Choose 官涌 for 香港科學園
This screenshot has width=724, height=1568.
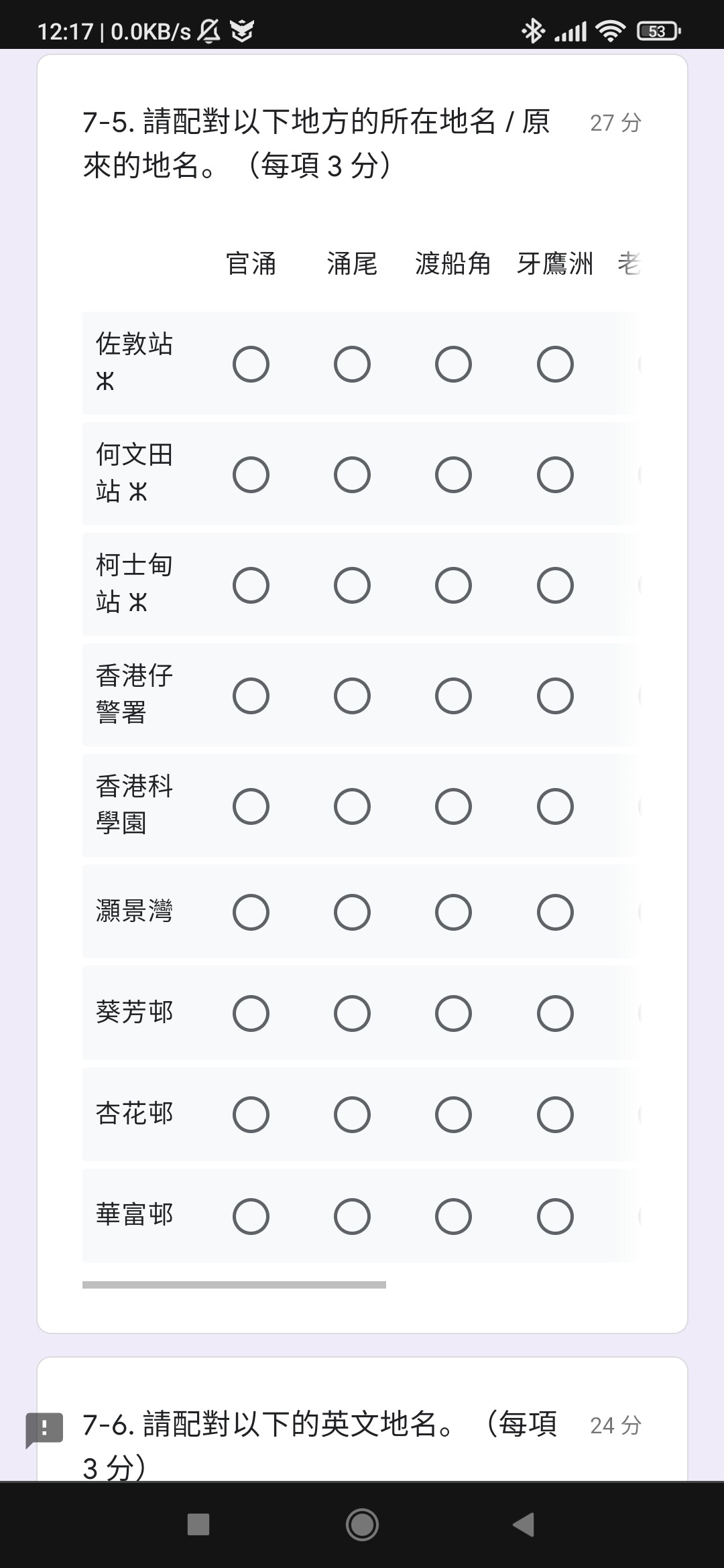251,806
